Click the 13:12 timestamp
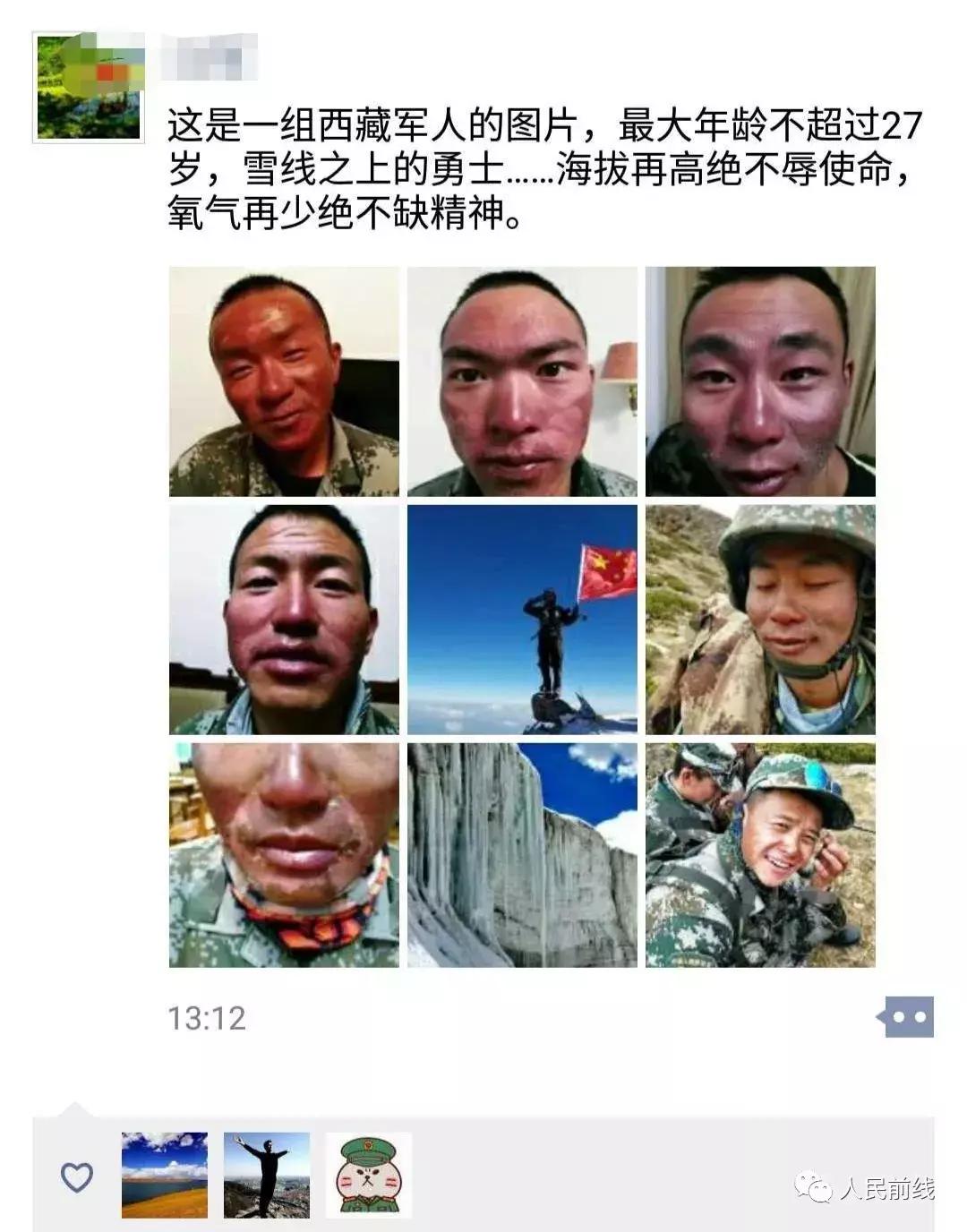 208,1018
